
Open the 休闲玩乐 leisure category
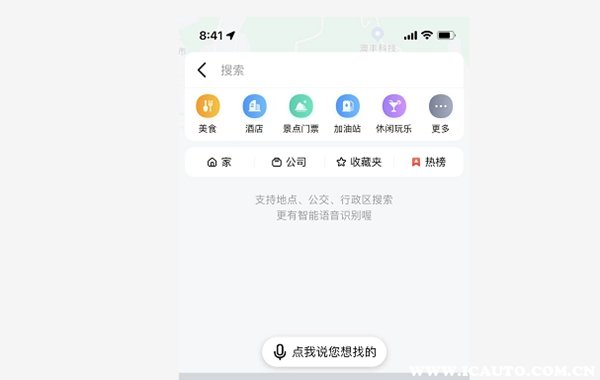coord(394,114)
